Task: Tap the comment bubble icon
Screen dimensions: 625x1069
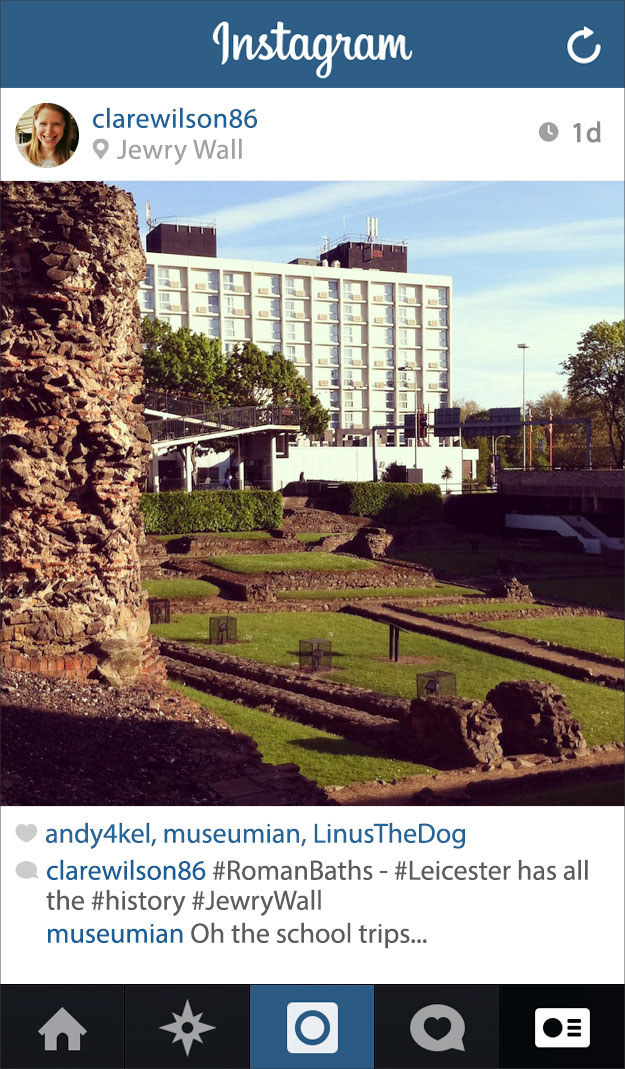Action: [x=27, y=870]
